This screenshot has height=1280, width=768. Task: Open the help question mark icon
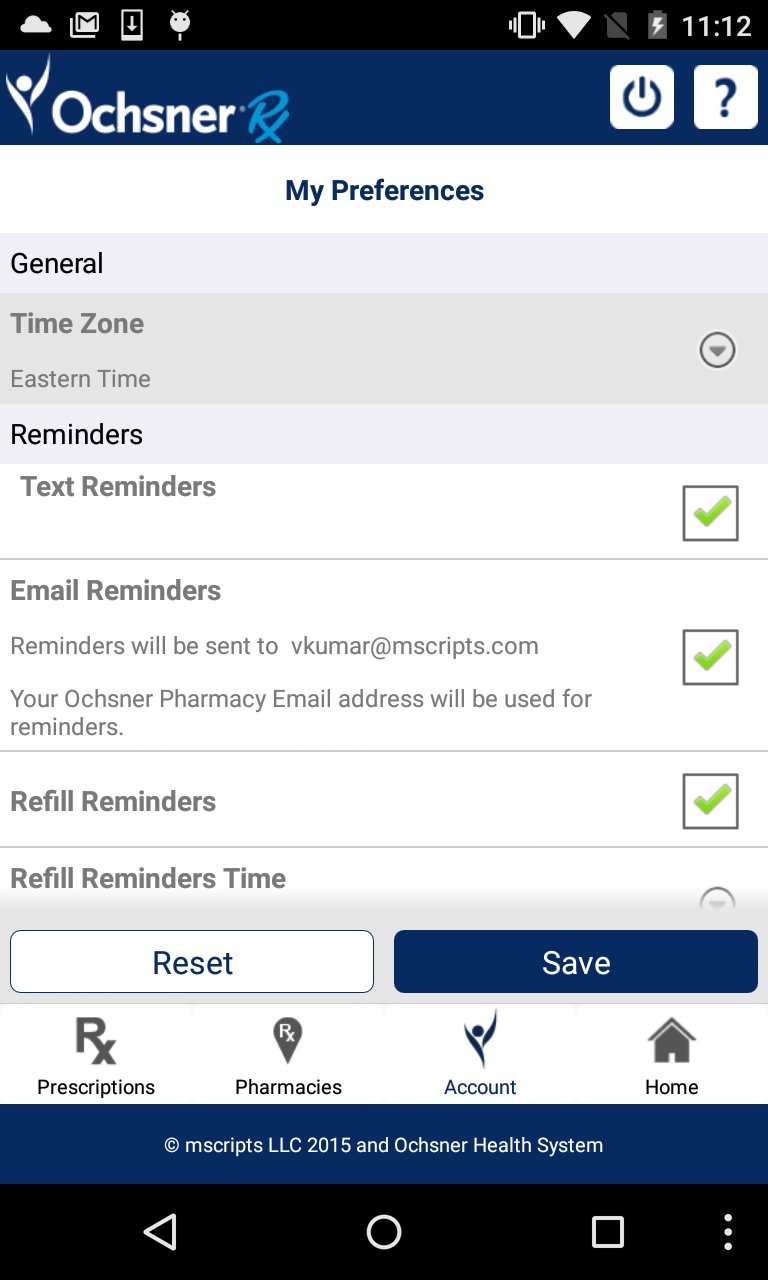(x=726, y=97)
